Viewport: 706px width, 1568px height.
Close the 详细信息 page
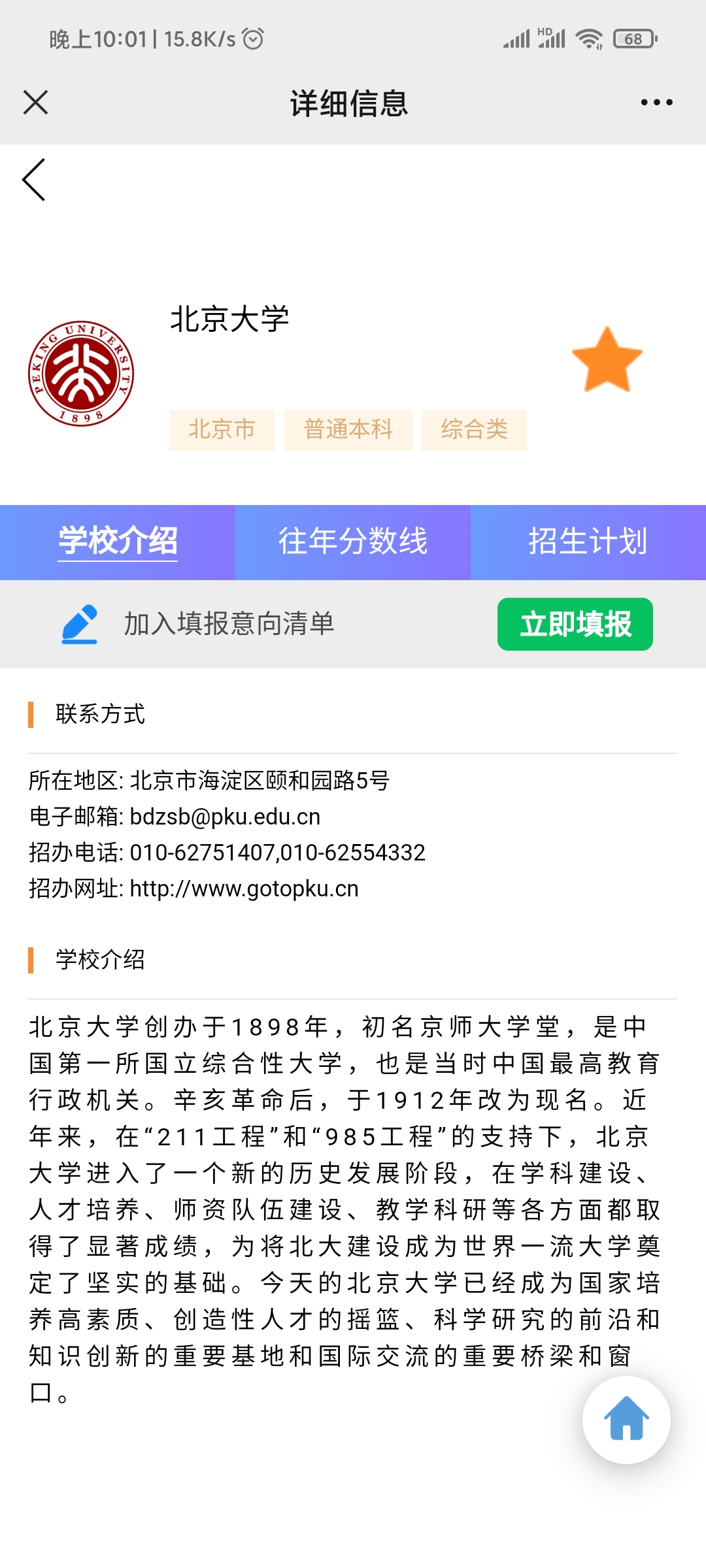(x=36, y=103)
